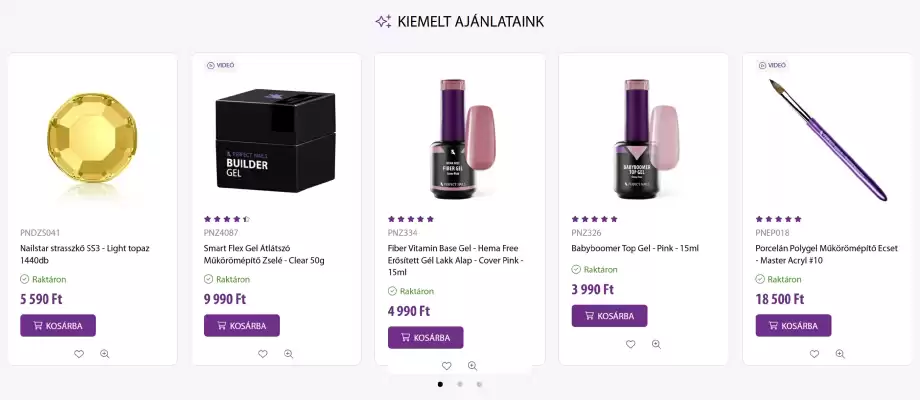The width and height of the screenshot is (920, 400).
Task: Add Smart Flex Gel to wishlist
Action: pos(263,354)
